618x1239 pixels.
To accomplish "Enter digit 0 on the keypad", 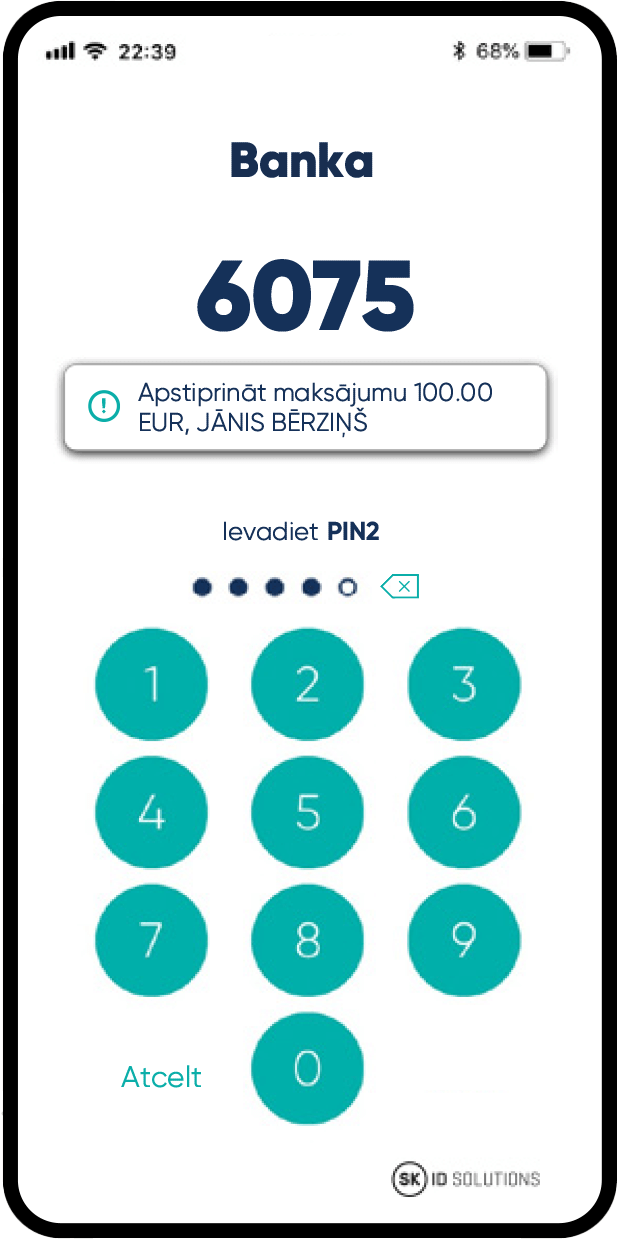I will click(x=308, y=1068).
